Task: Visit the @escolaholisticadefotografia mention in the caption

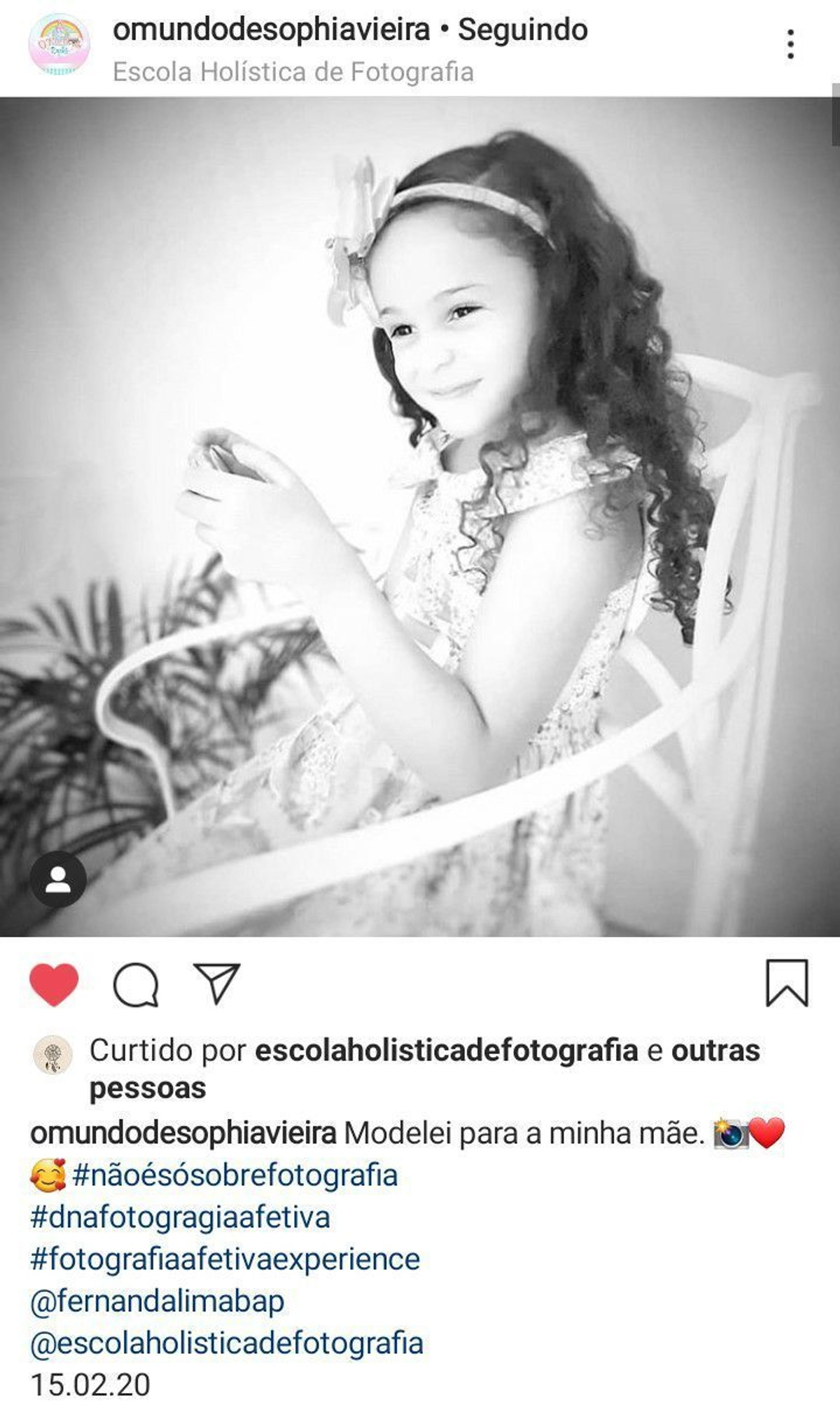Action: click(227, 1343)
